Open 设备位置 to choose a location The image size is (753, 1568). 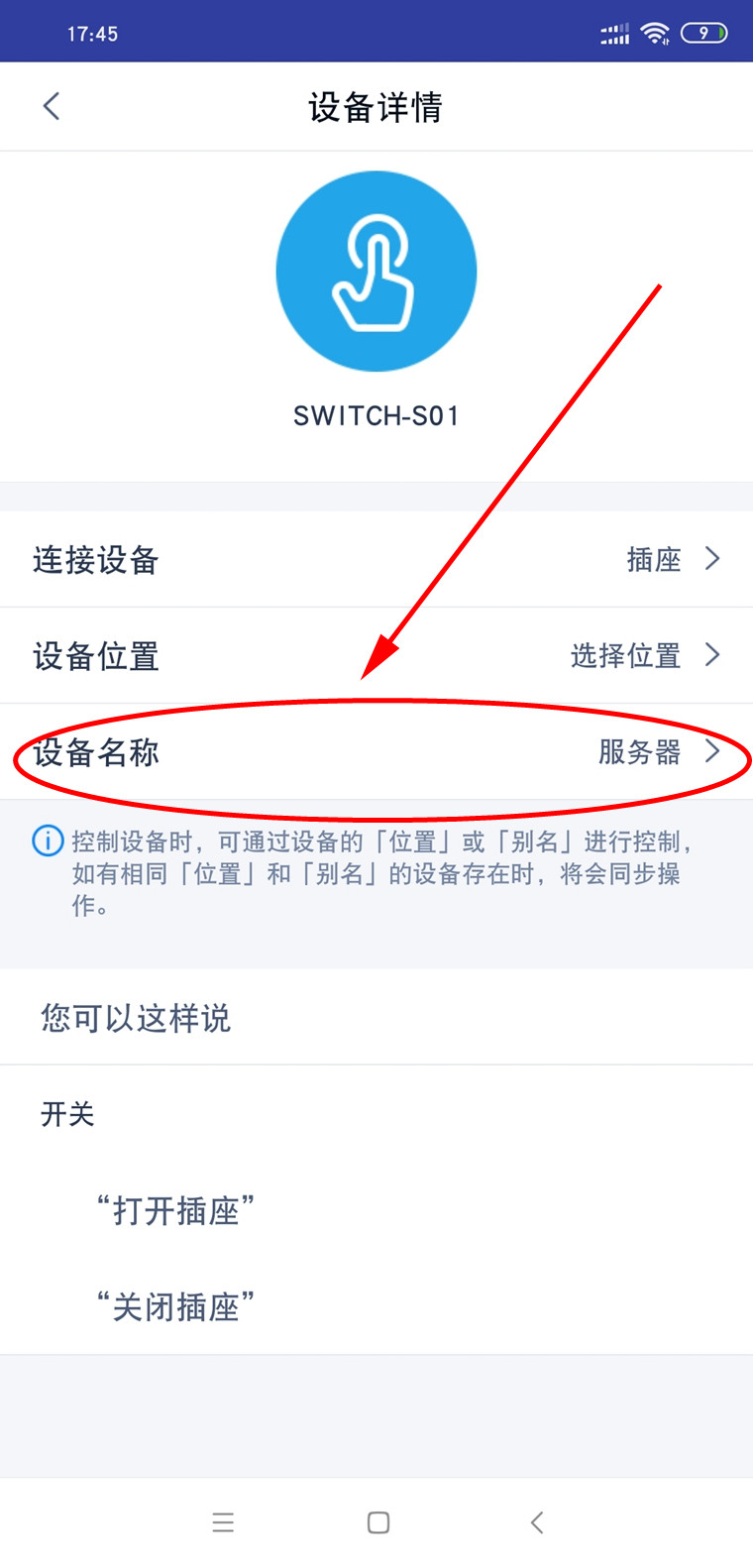click(x=376, y=655)
